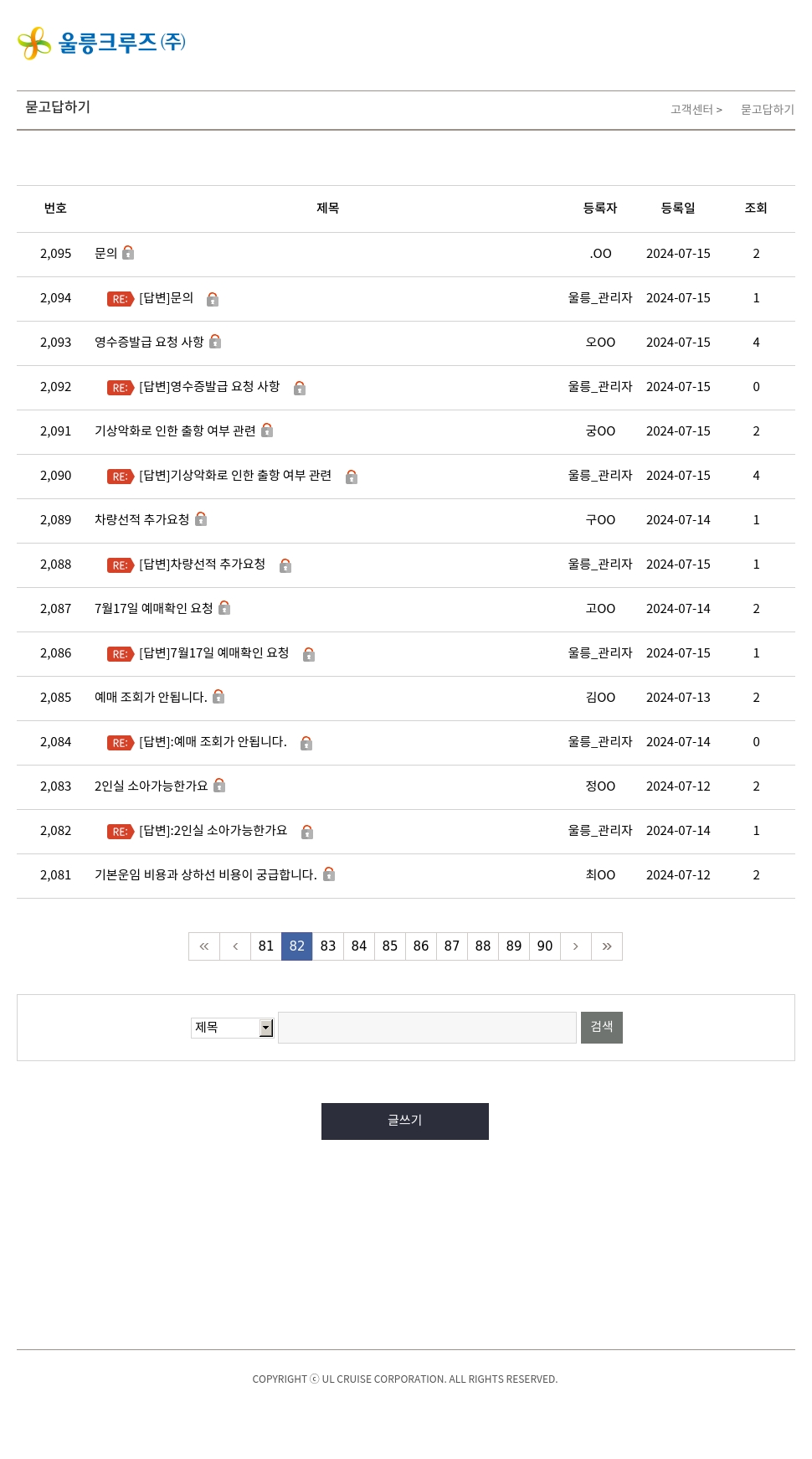812x1459 pixels.
Task: Jump to the first page with double left arrow
Action: click(x=204, y=946)
